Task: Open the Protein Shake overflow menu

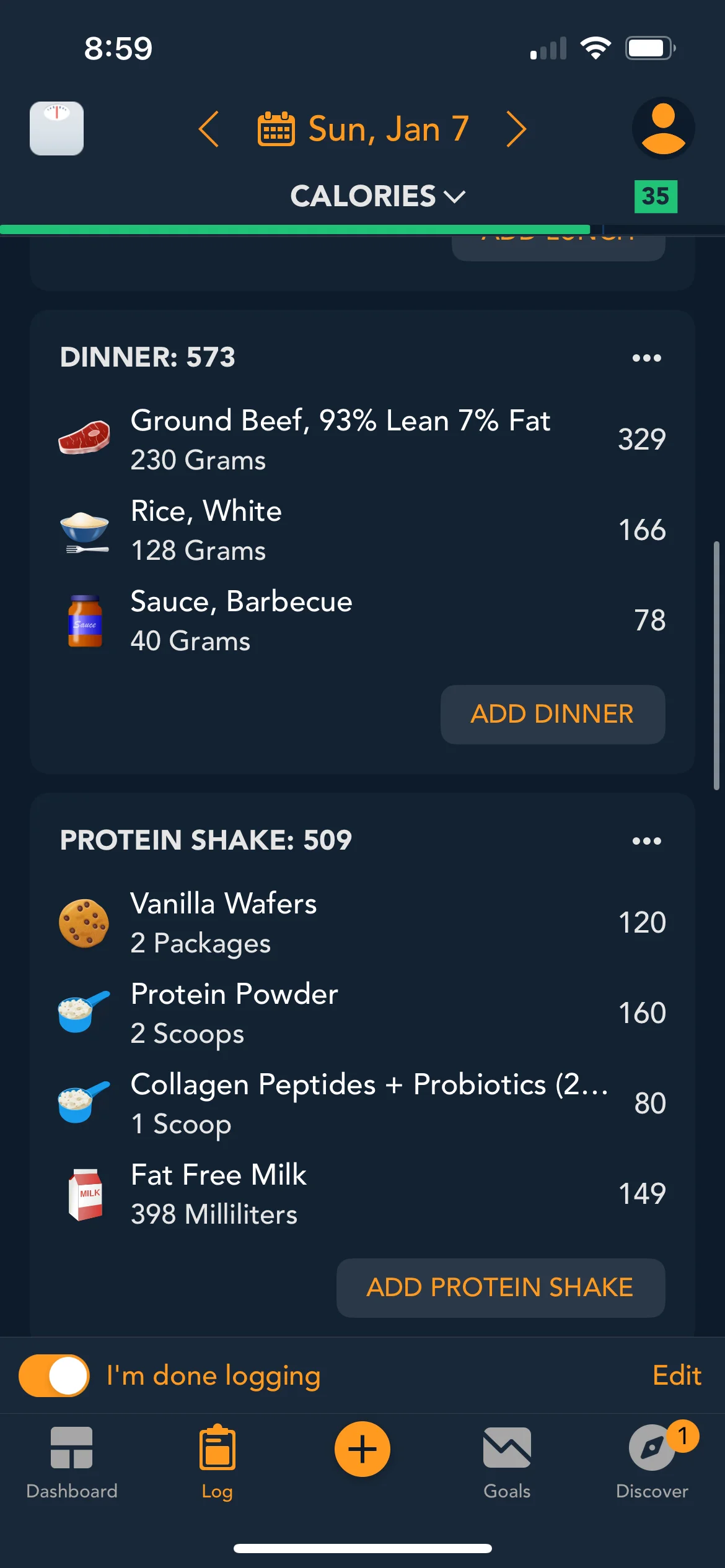Action: 646,841
